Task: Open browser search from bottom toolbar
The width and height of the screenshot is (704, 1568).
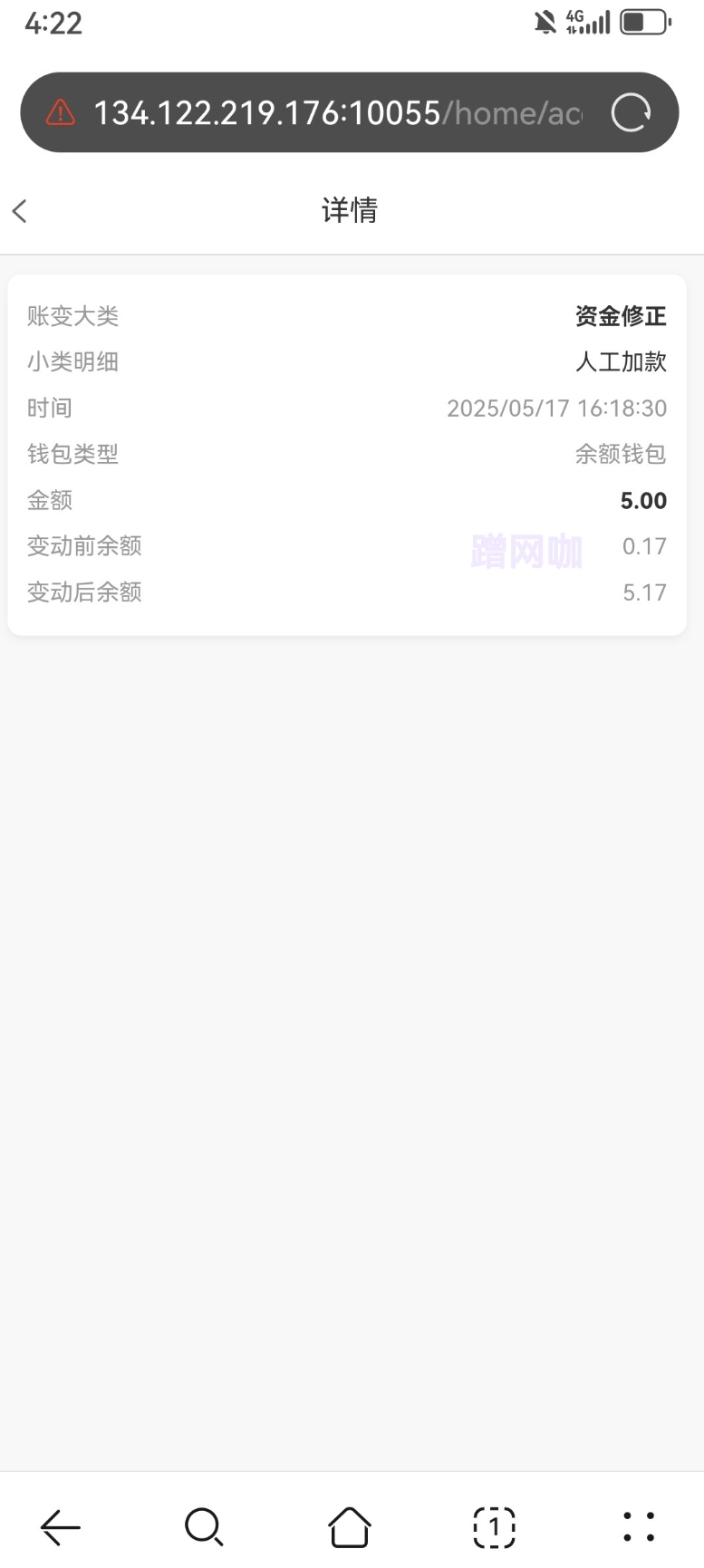Action: [204, 1527]
